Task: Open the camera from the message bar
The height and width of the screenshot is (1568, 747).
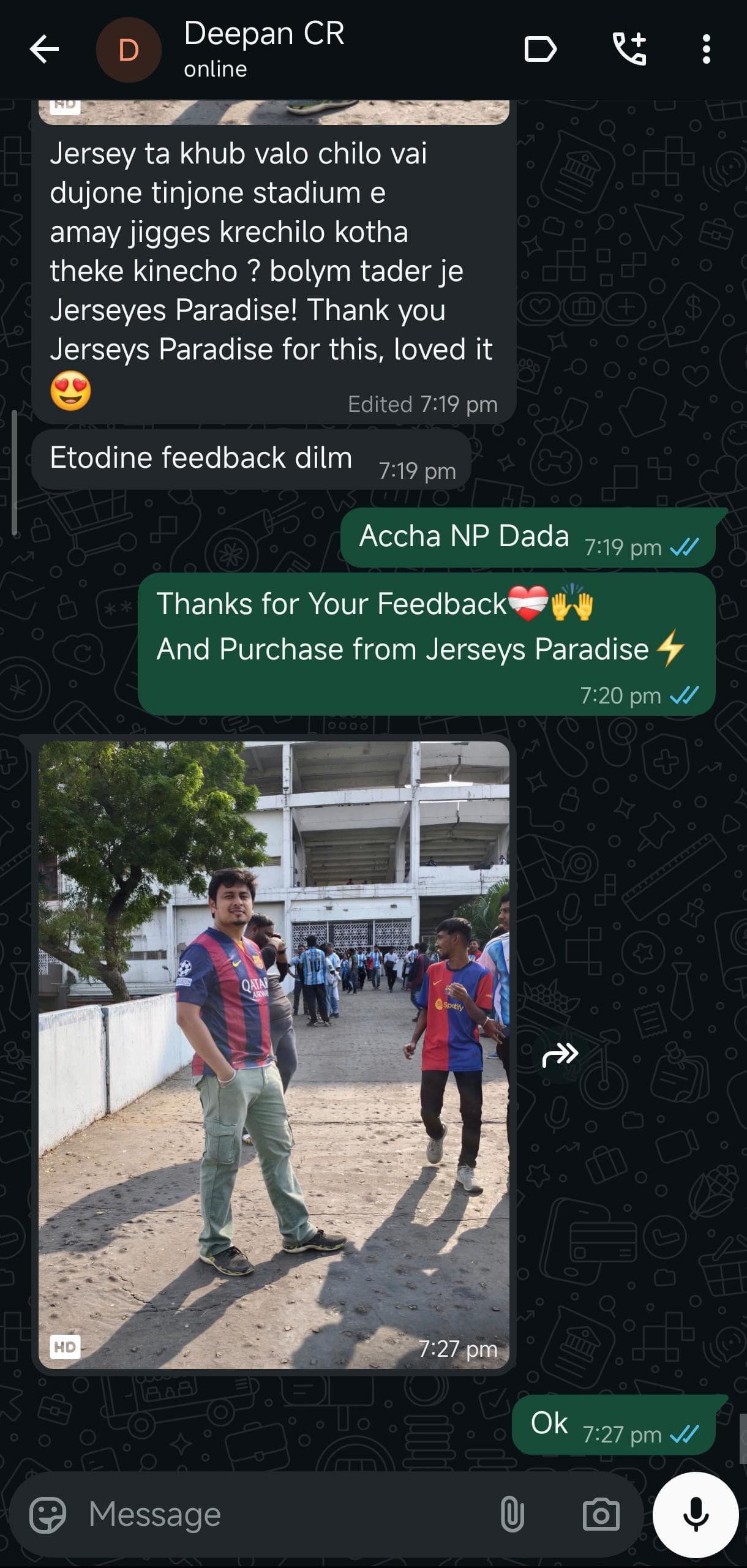Action: coord(601,1515)
